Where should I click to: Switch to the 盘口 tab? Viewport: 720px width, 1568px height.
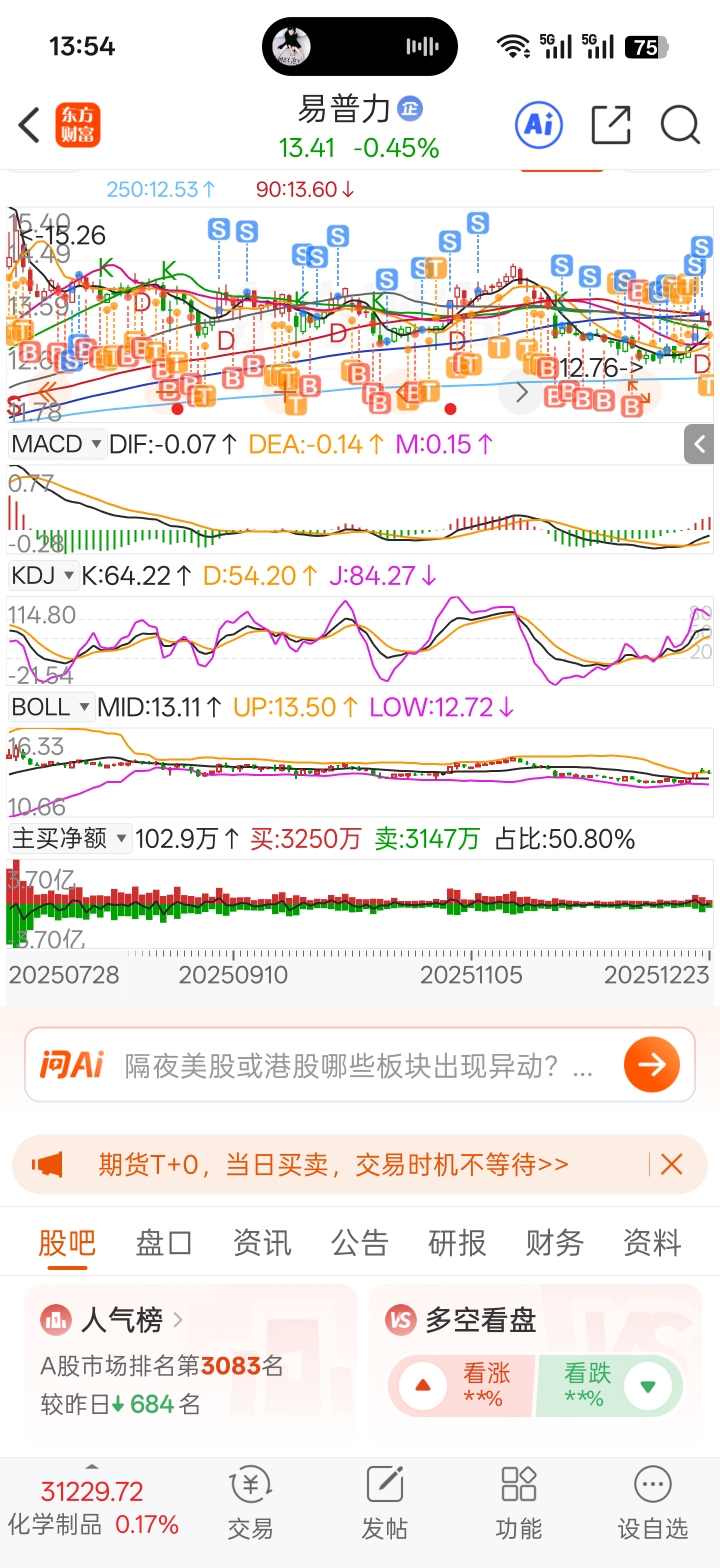coord(164,1243)
